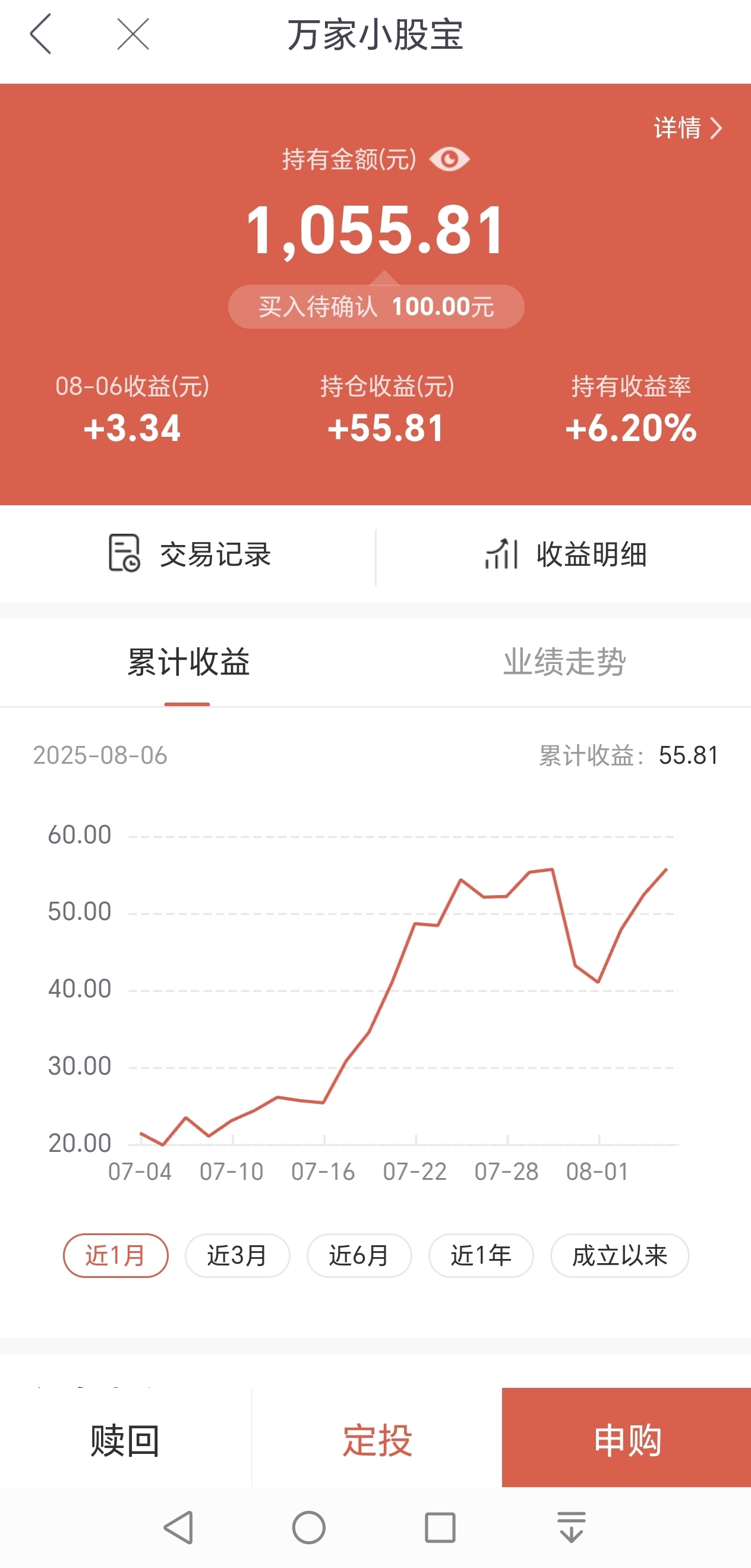Open 详情 fund details link
Viewport: 751px width, 1568px height.
pos(687,128)
